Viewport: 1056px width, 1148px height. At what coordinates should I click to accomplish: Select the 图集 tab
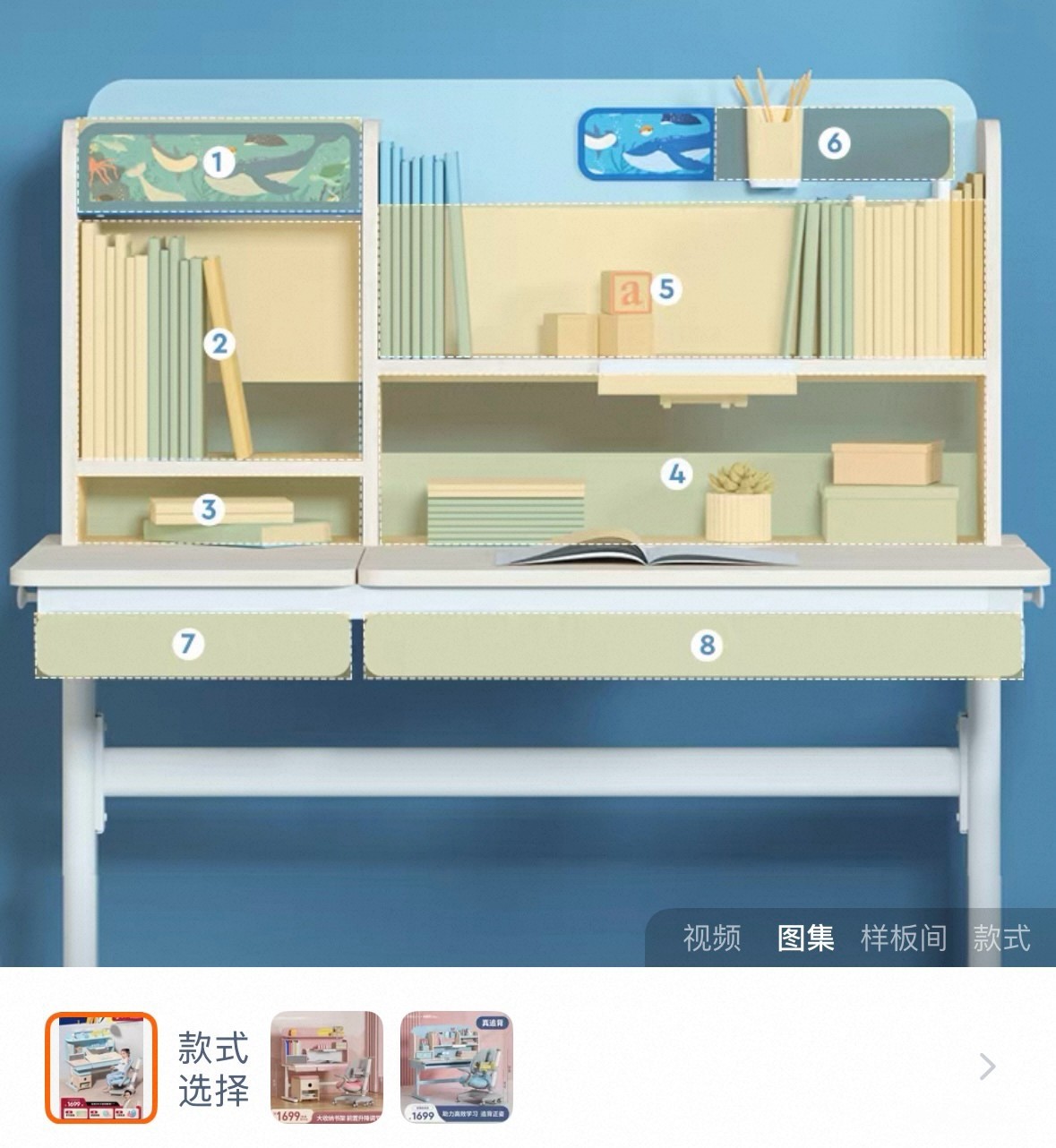click(x=805, y=938)
